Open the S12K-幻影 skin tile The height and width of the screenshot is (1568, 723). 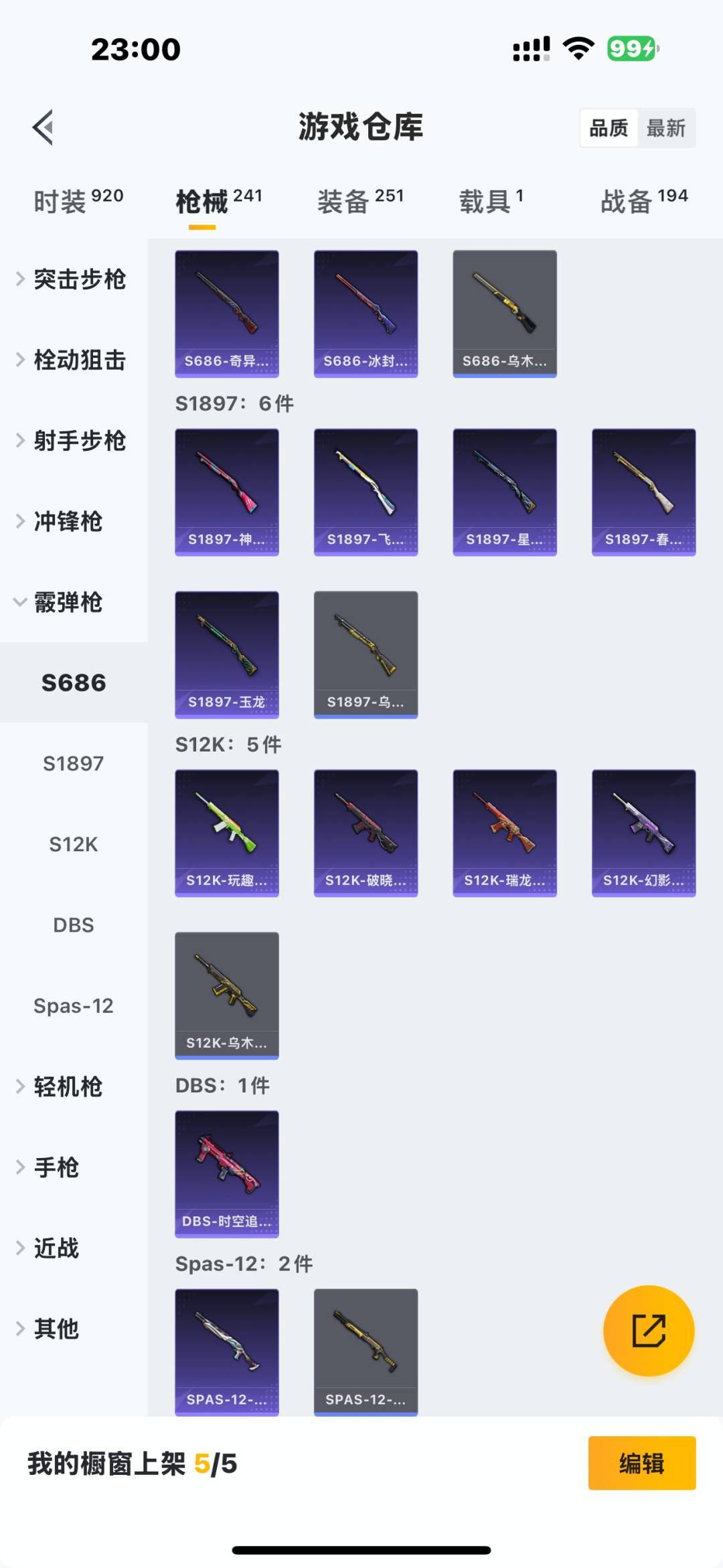(x=643, y=833)
